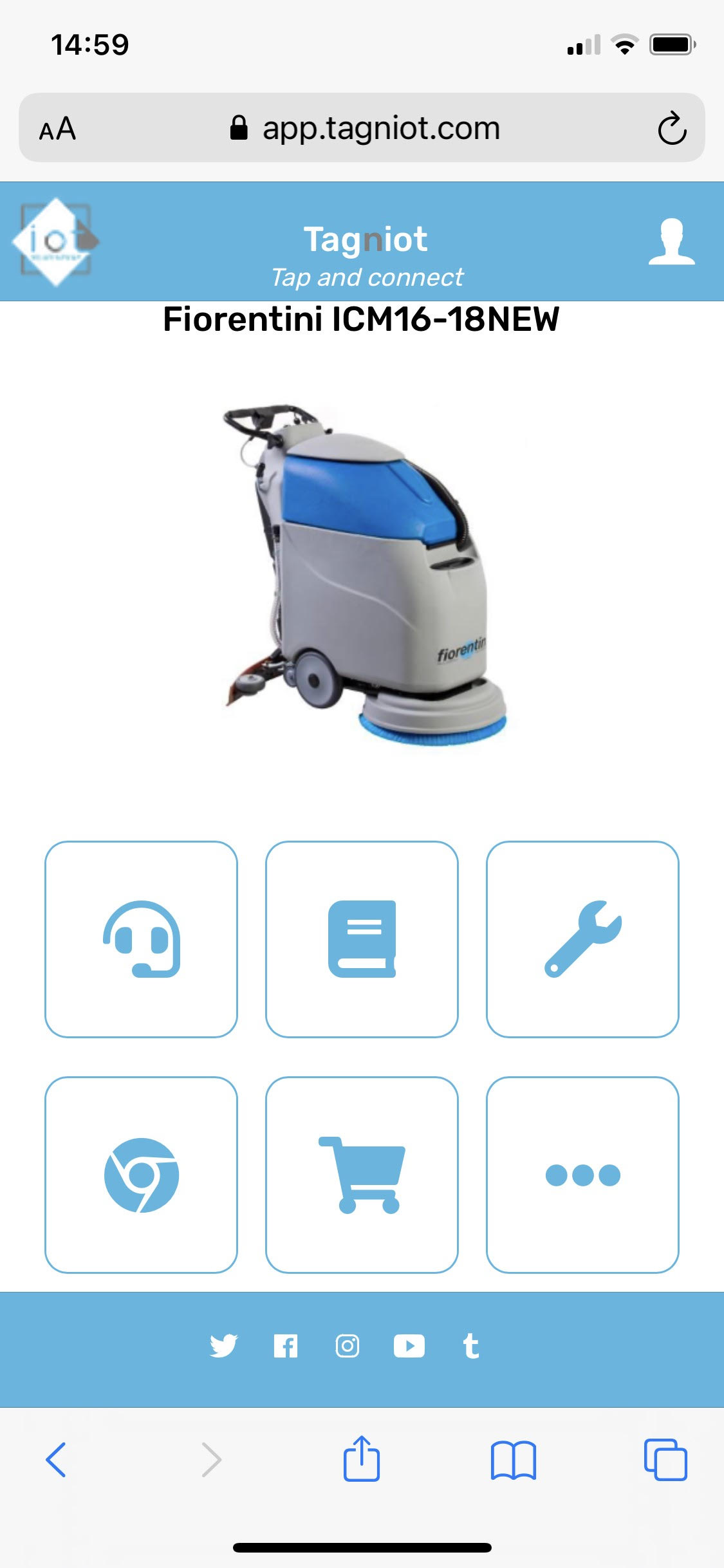The image size is (724, 1568).
Task: Open Safari bookmarks
Action: (513, 1459)
